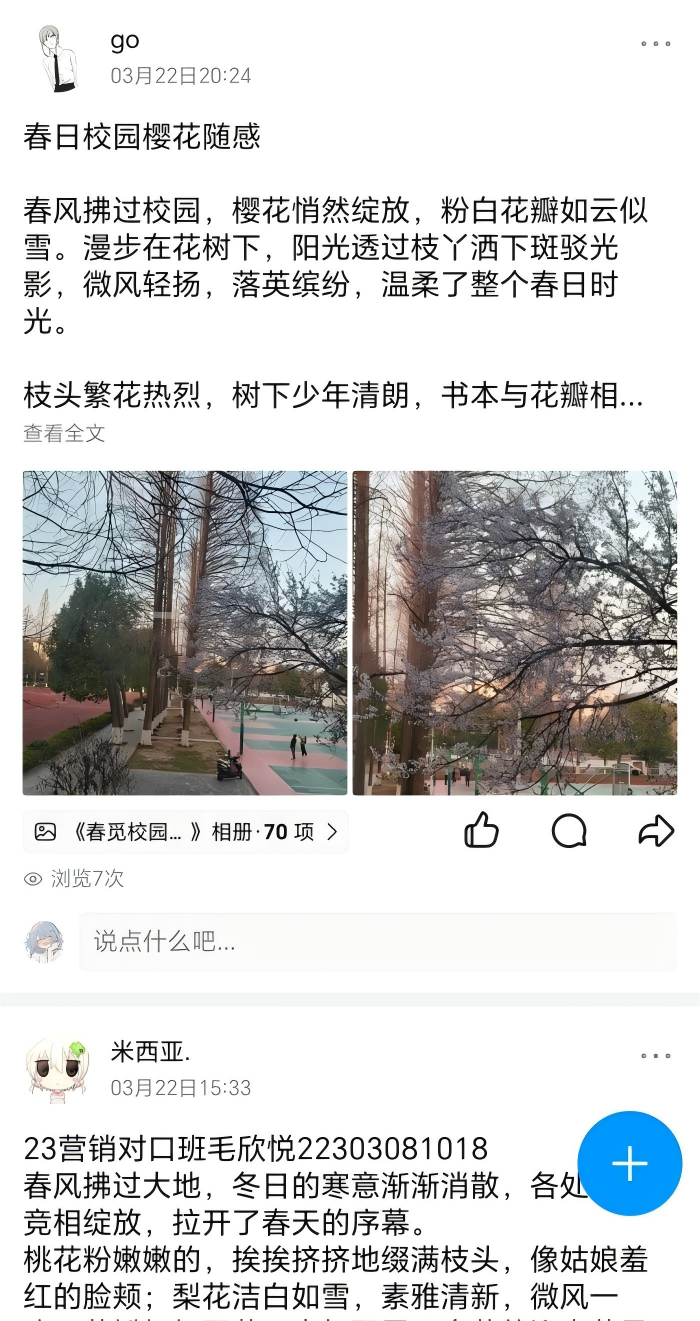
Task: Open the username go
Action: pos(125,41)
